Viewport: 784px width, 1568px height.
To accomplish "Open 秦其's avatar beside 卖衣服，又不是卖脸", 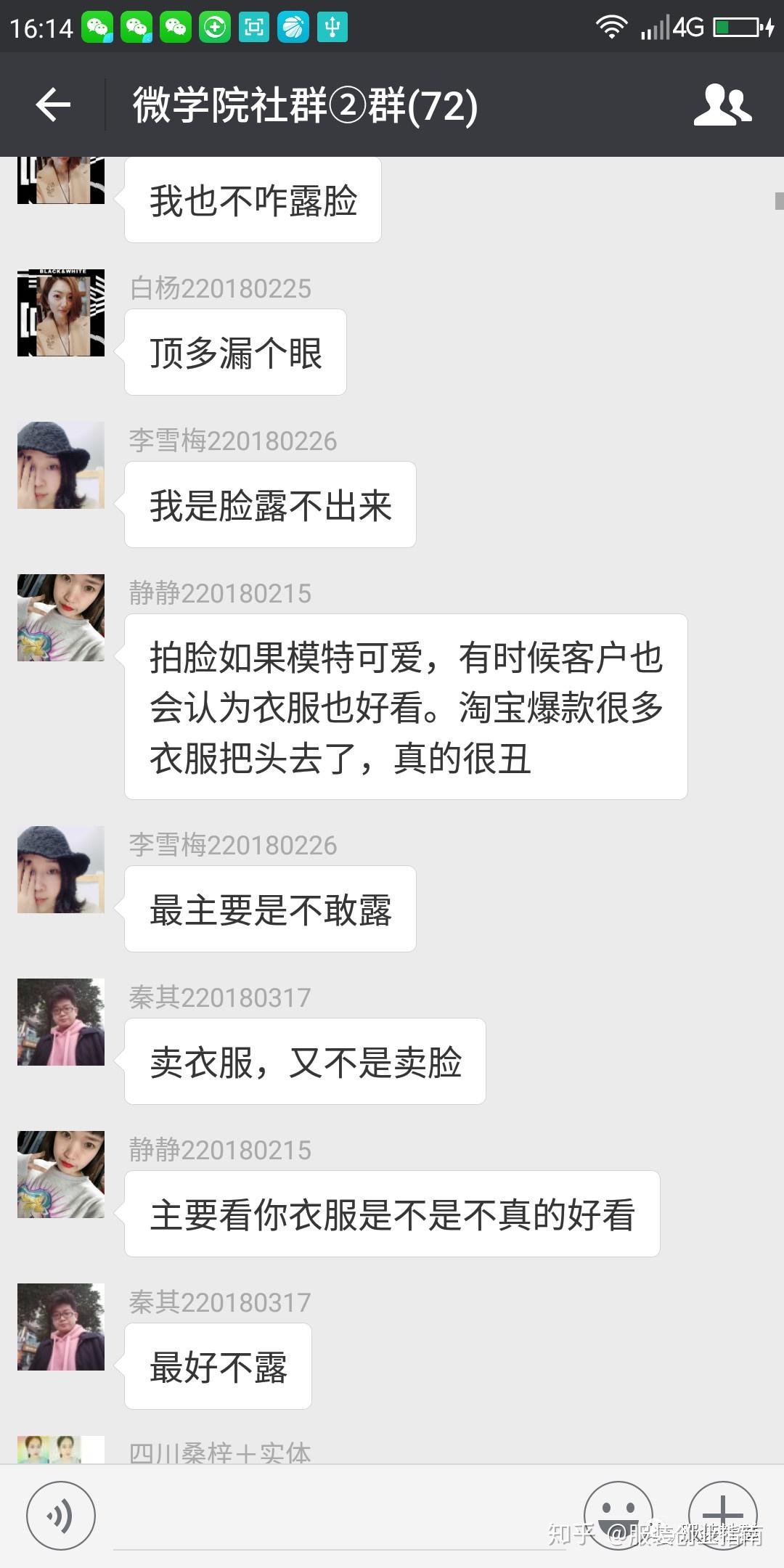I will (x=61, y=1022).
